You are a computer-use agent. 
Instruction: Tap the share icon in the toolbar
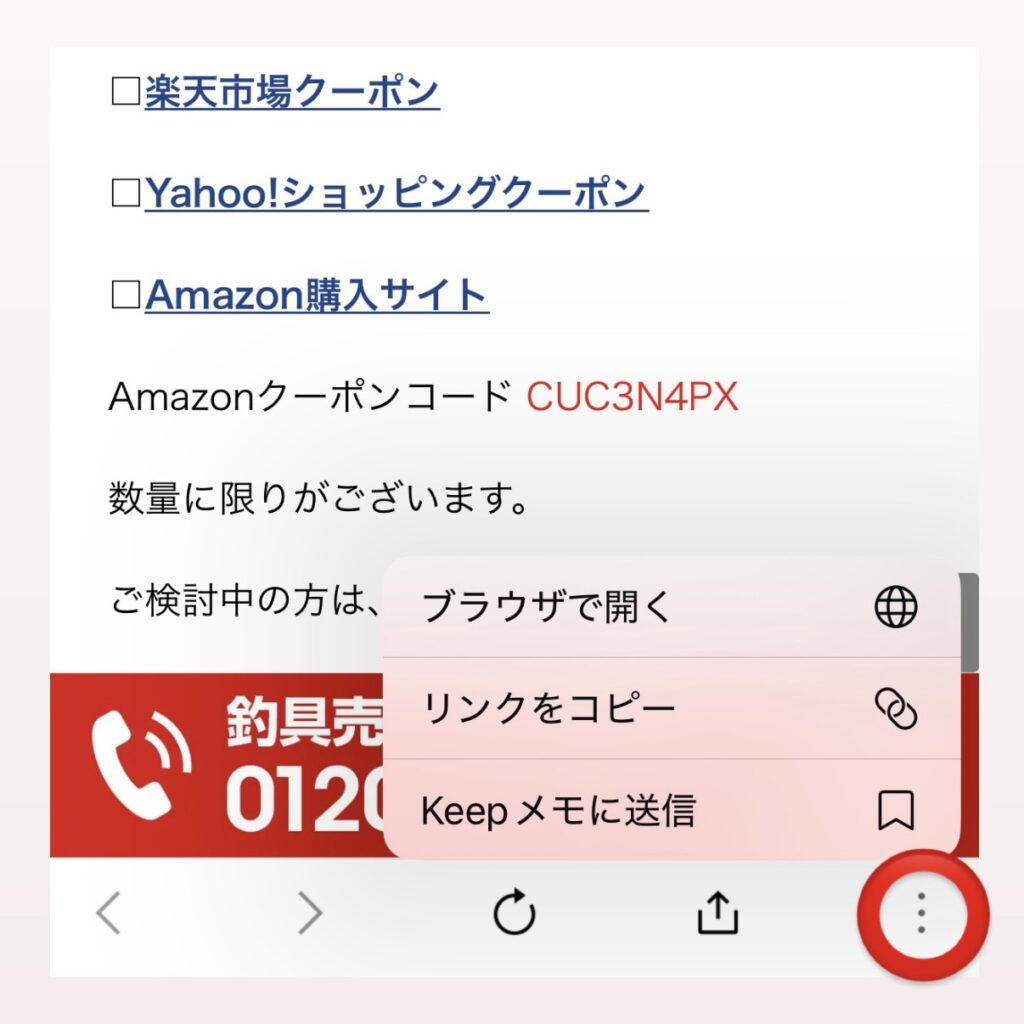pos(718,912)
